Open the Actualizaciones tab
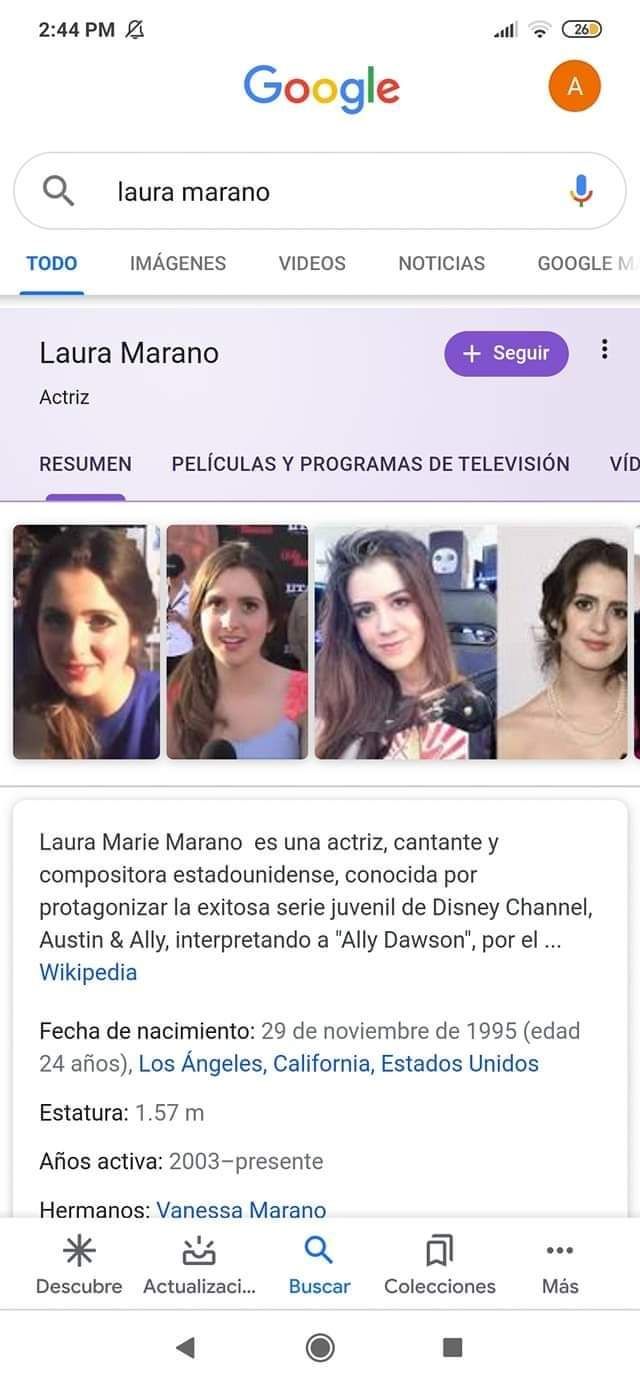The height and width of the screenshot is (1386, 640). pyautogui.click(x=199, y=1265)
